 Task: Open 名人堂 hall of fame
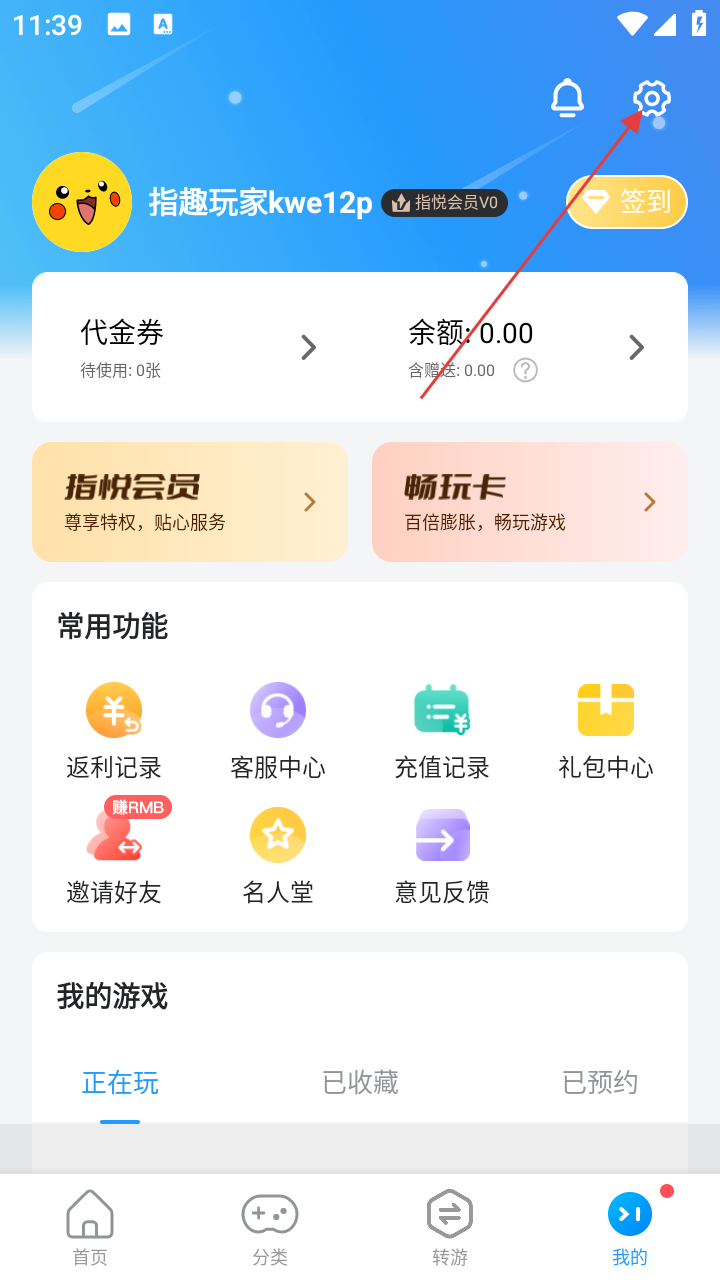point(278,855)
